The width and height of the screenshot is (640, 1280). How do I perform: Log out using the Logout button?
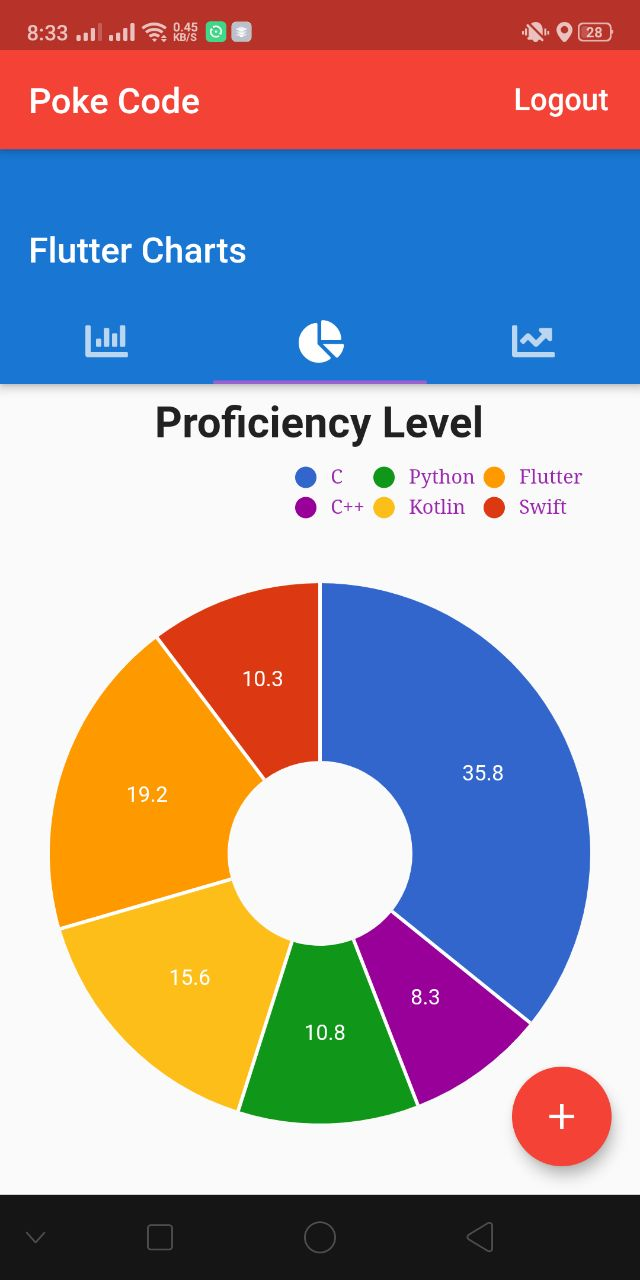(x=561, y=100)
